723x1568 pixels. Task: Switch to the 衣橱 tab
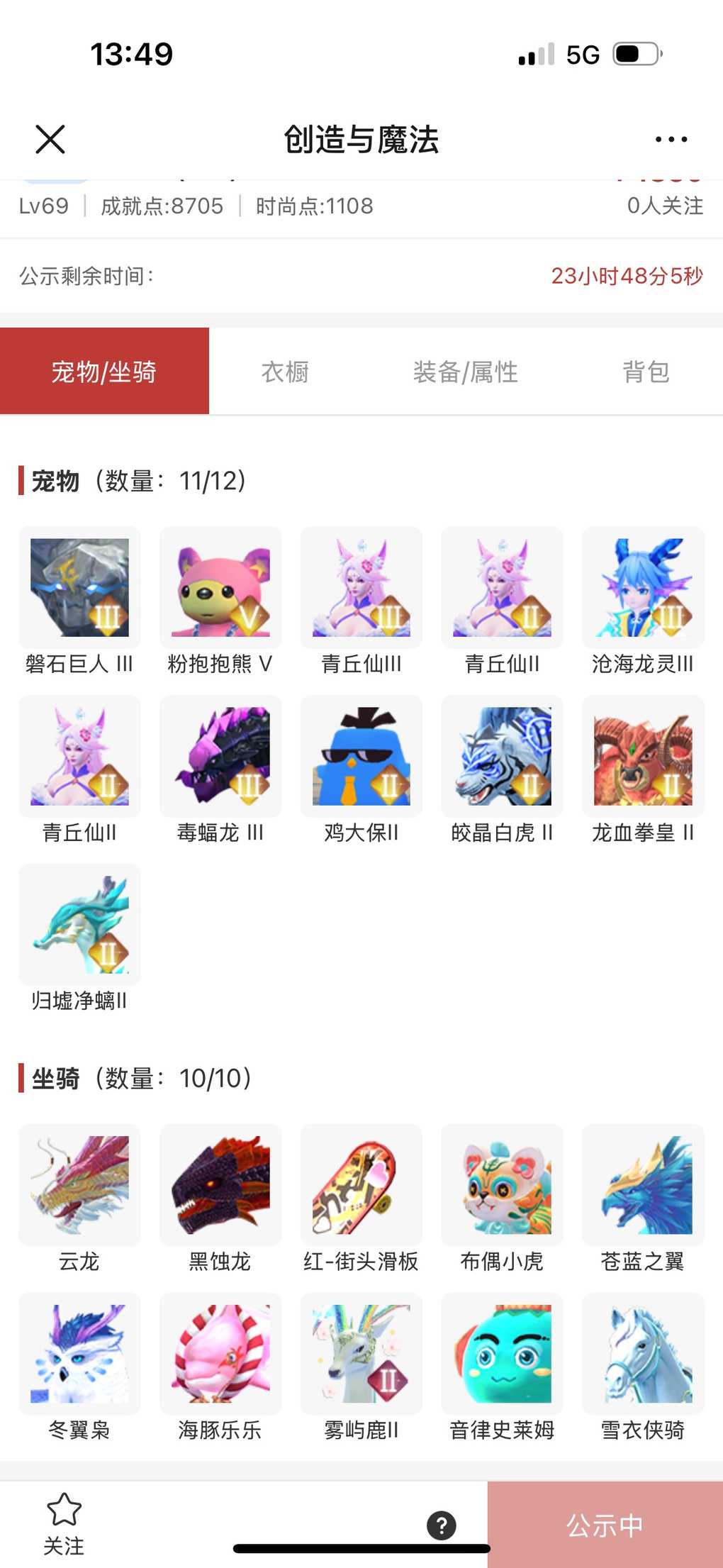(x=285, y=372)
